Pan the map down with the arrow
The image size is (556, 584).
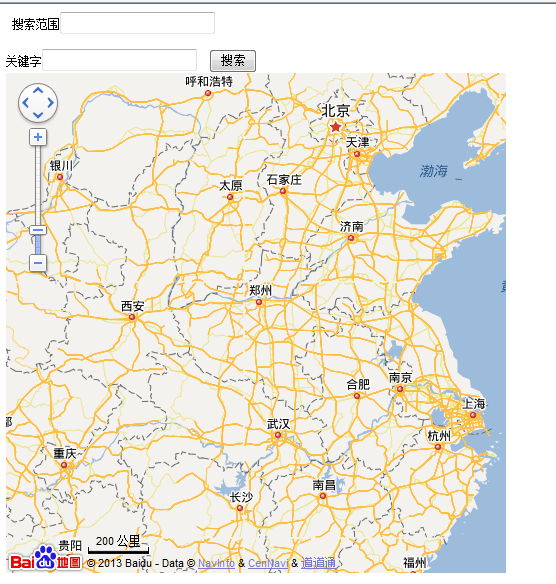coord(38,115)
